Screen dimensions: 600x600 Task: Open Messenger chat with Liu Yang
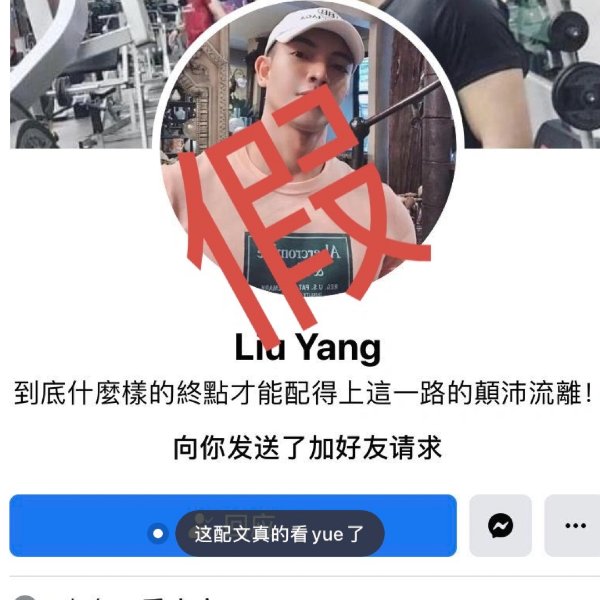click(500, 525)
